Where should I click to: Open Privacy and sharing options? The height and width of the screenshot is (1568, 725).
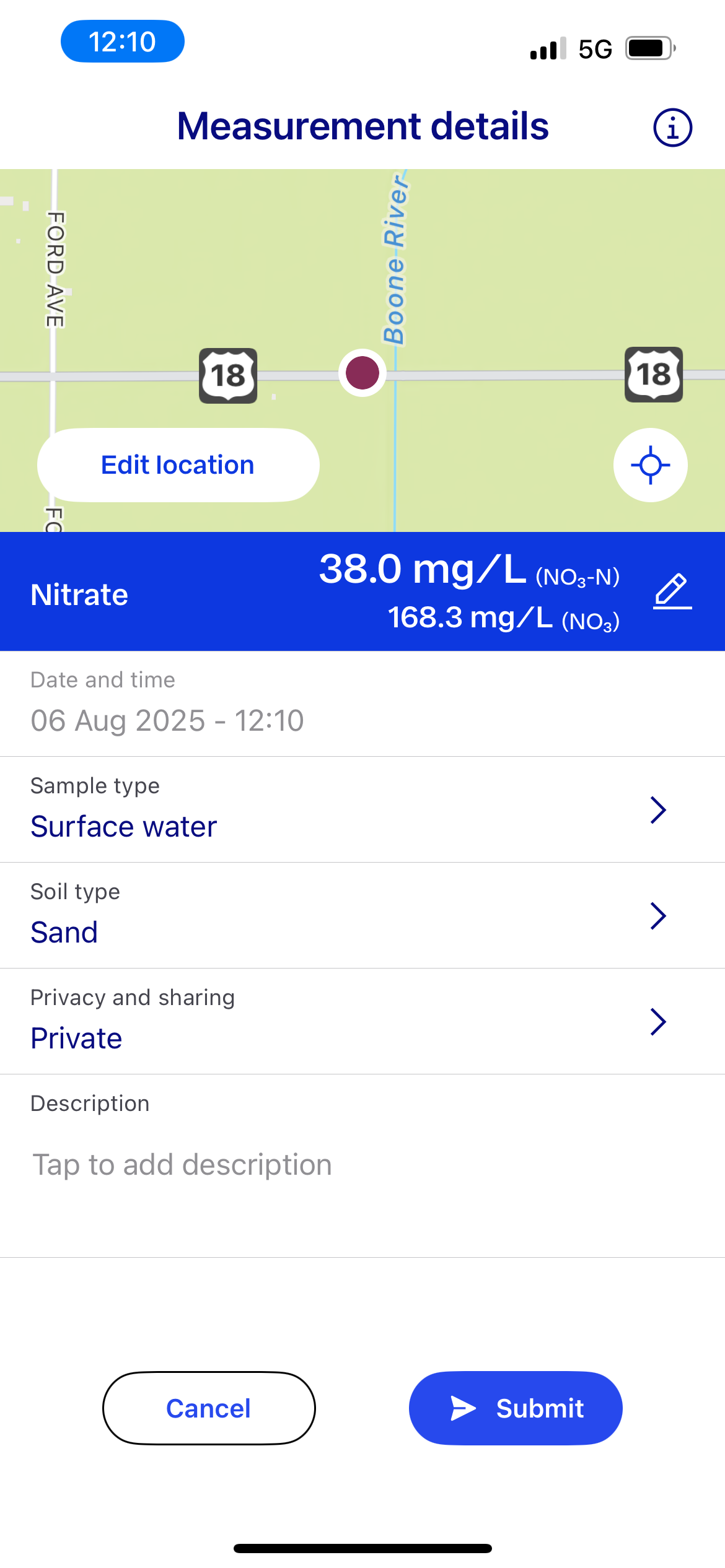point(362,1021)
